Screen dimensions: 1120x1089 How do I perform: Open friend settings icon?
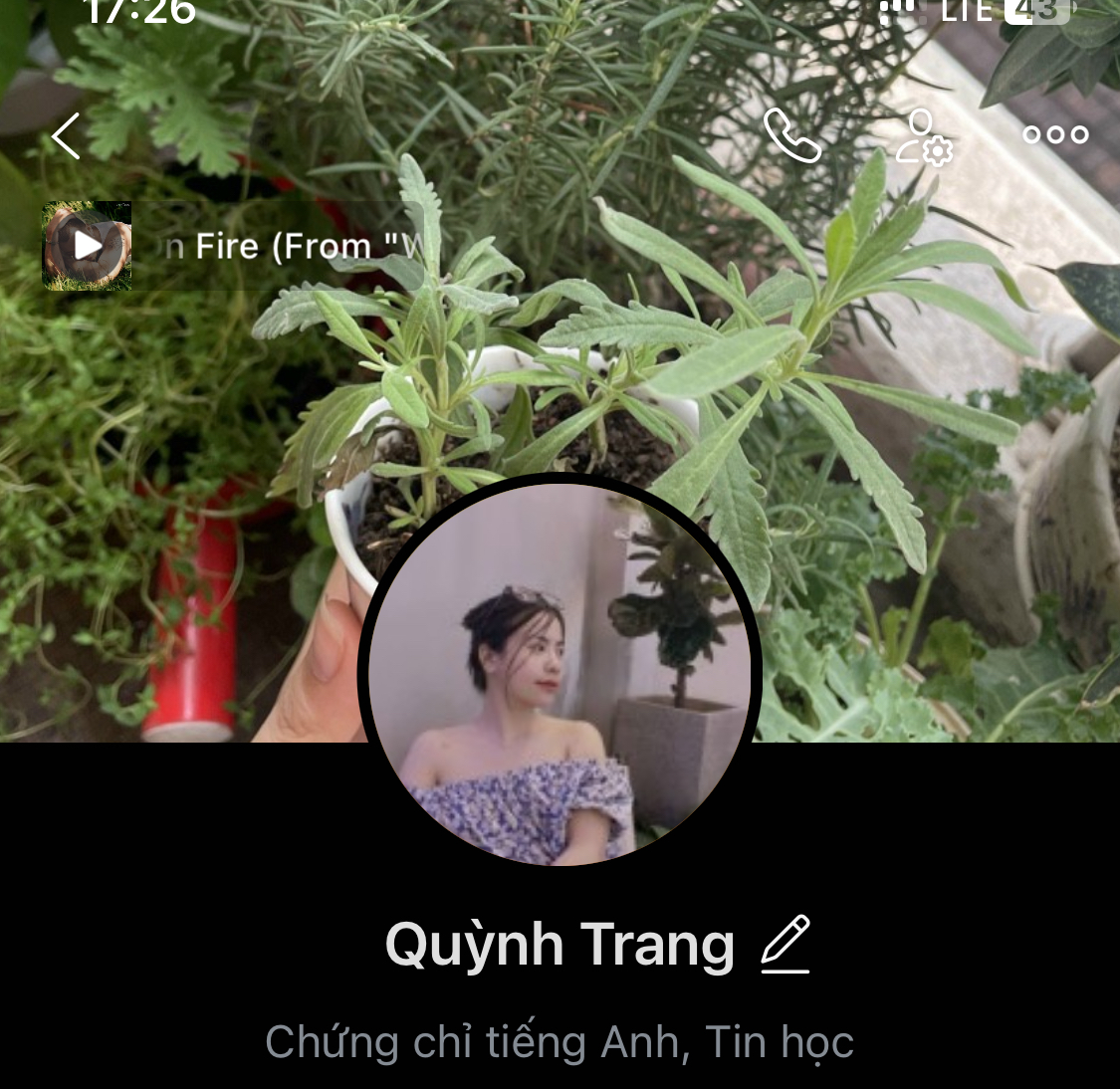click(x=923, y=136)
